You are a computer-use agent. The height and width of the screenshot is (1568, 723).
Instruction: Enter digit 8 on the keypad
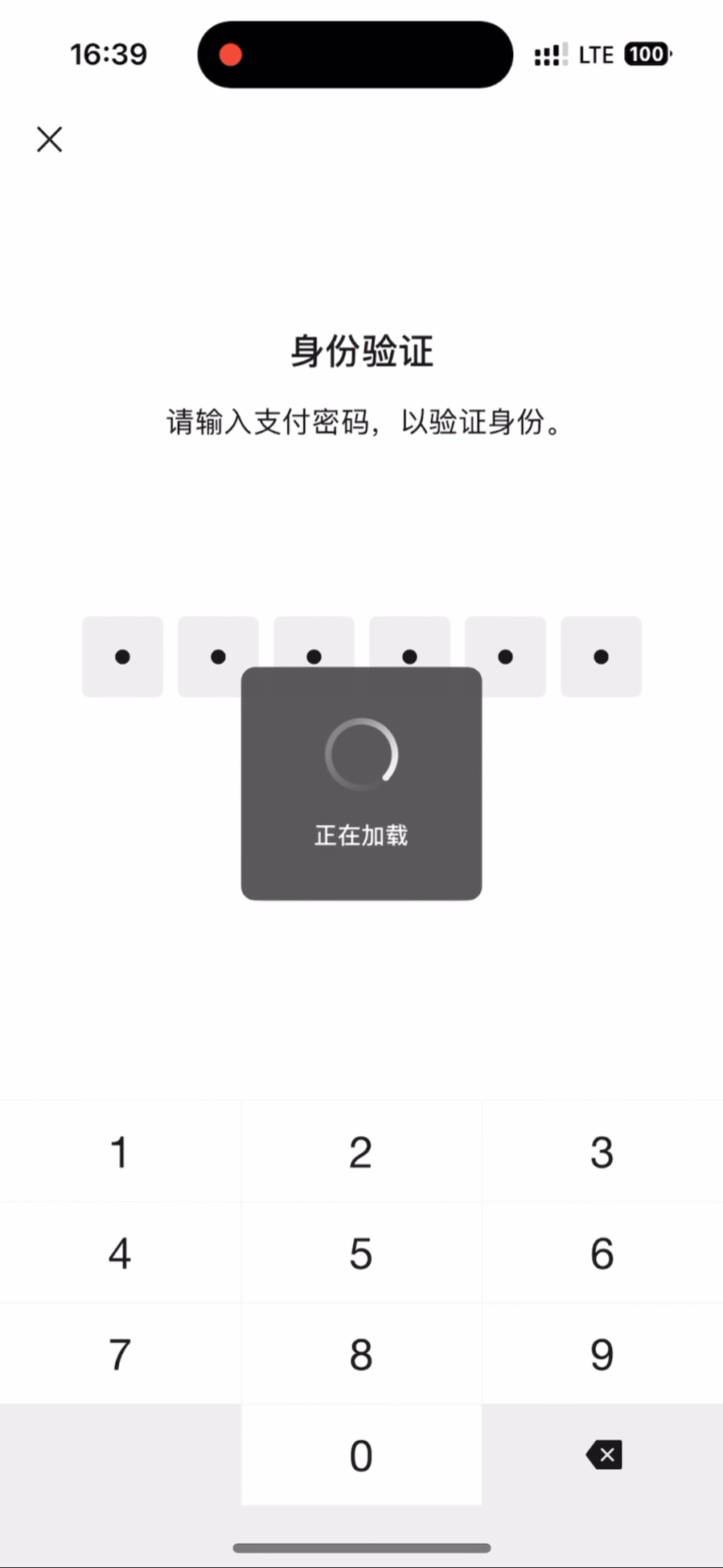tap(361, 1354)
